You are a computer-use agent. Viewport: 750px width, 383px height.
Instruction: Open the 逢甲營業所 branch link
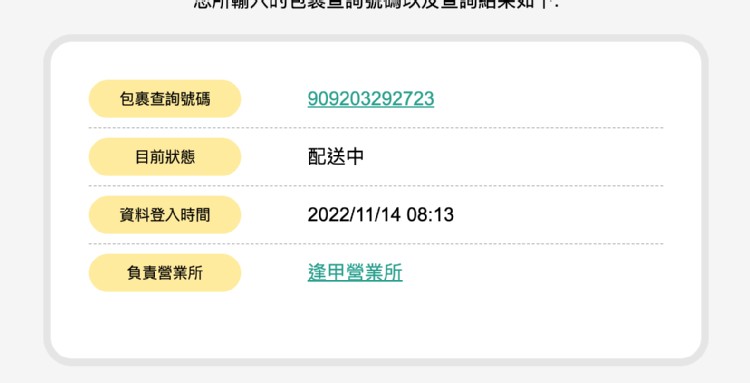[x=355, y=273]
